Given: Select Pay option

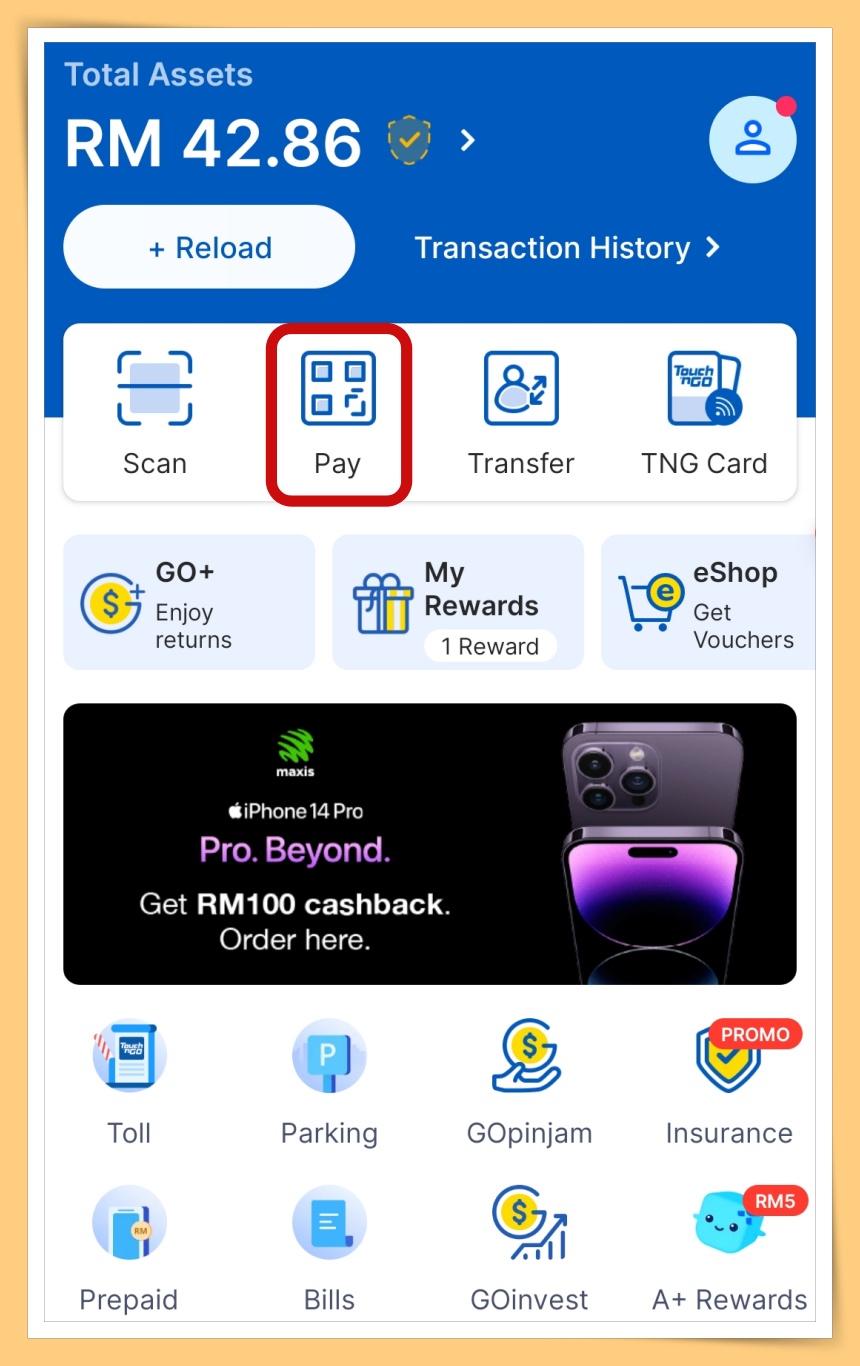Looking at the screenshot, I should point(338,412).
